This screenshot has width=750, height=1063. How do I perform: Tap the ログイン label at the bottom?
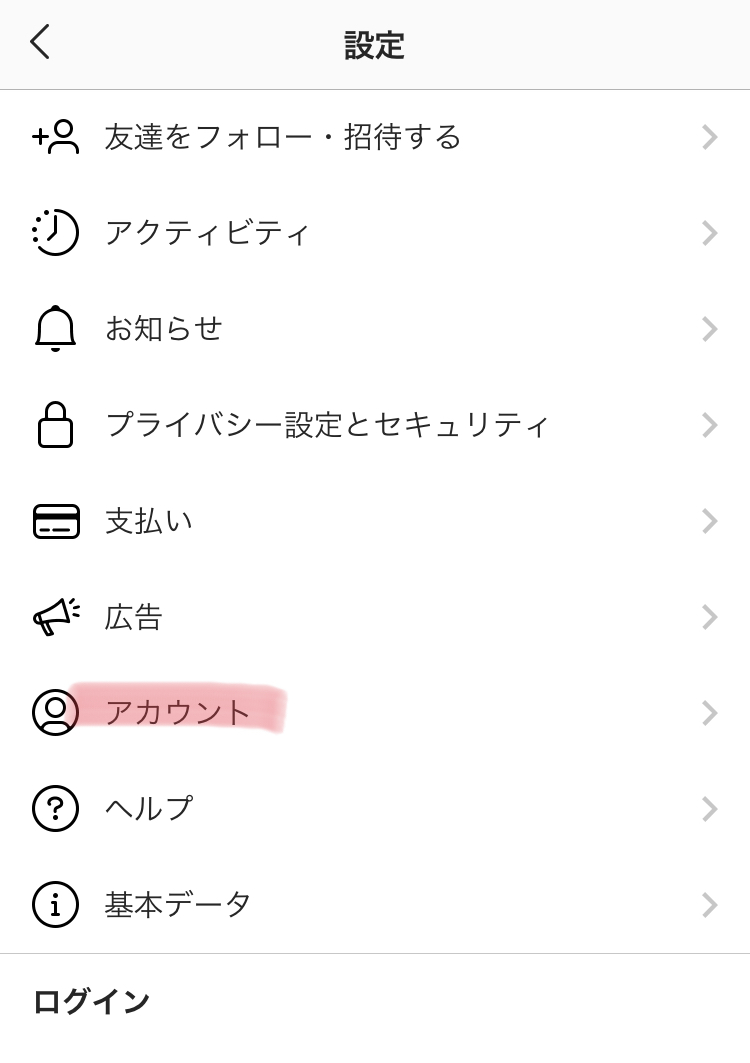click(x=89, y=1000)
